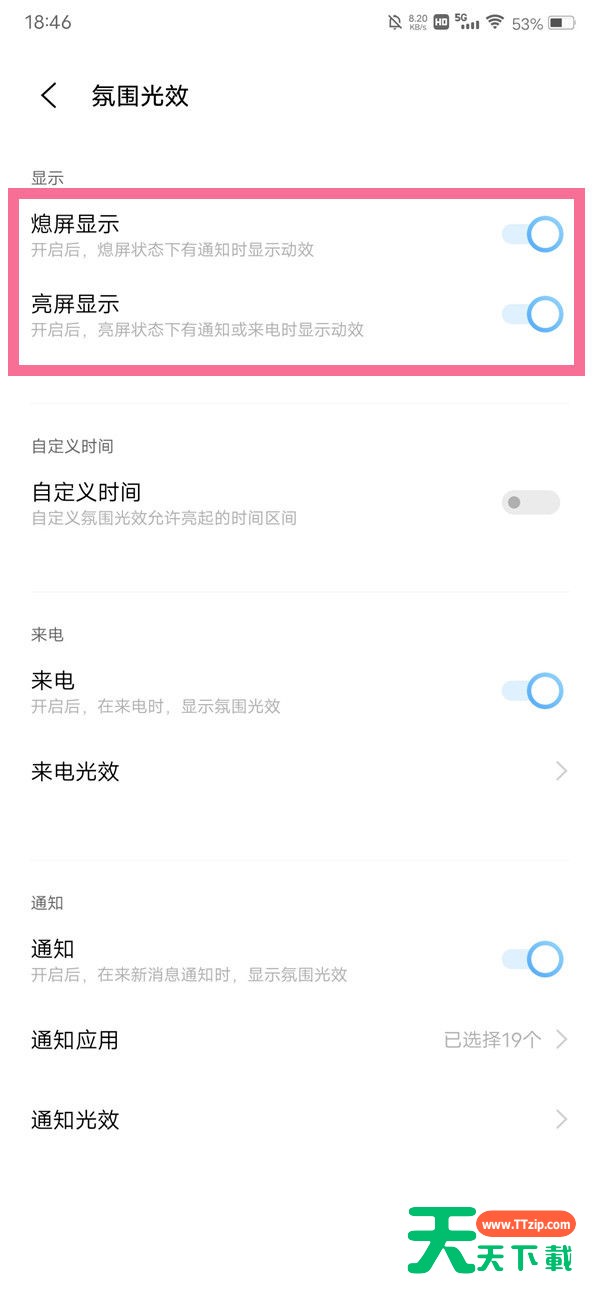Image resolution: width=600 pixels, height=1300 pixels.
Task: Open 通知应用 list with 19 selected
Action: (300, 1040)
